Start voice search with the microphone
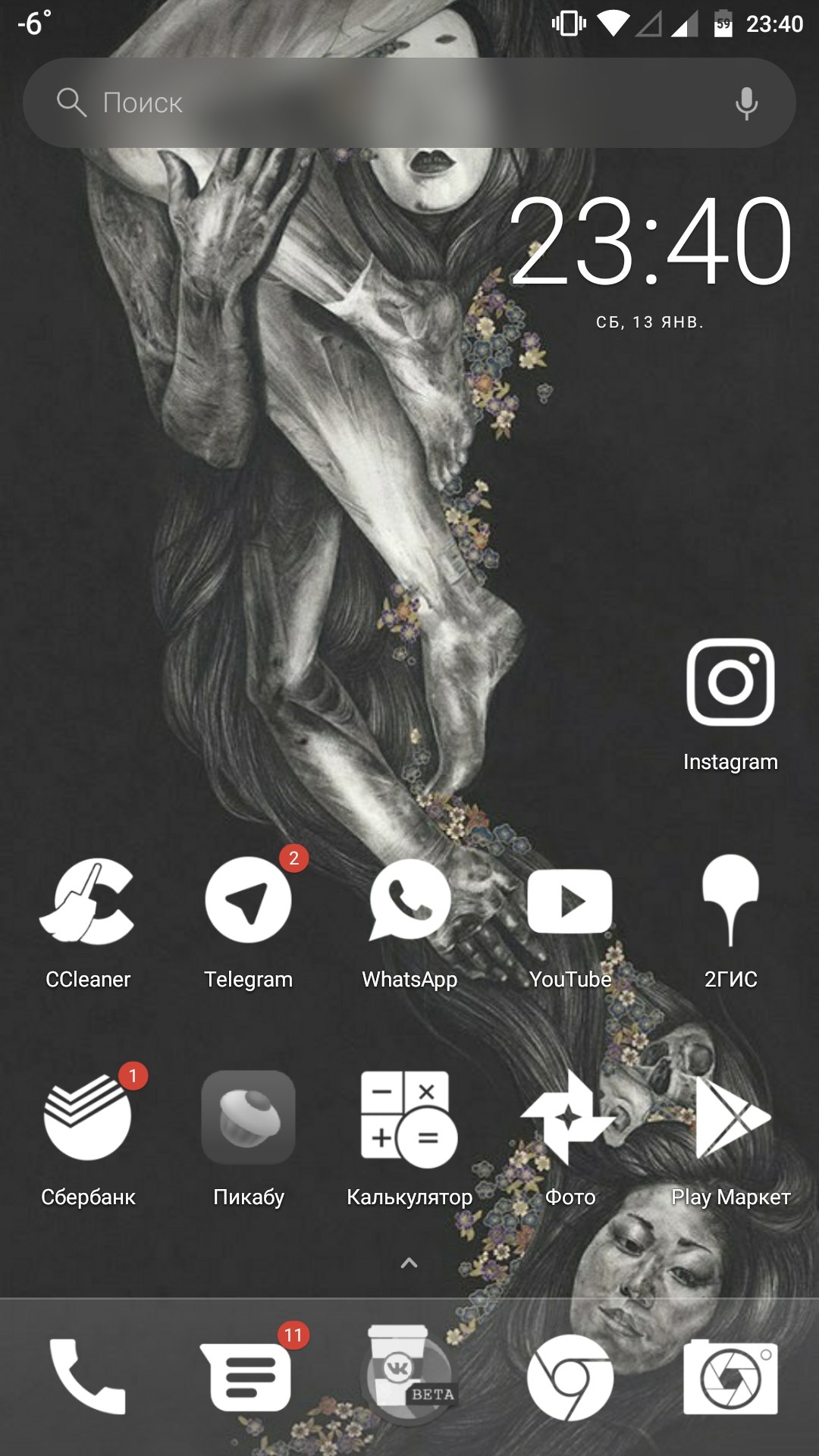This screenshot has height=1456, width=819. pos(746,103)
